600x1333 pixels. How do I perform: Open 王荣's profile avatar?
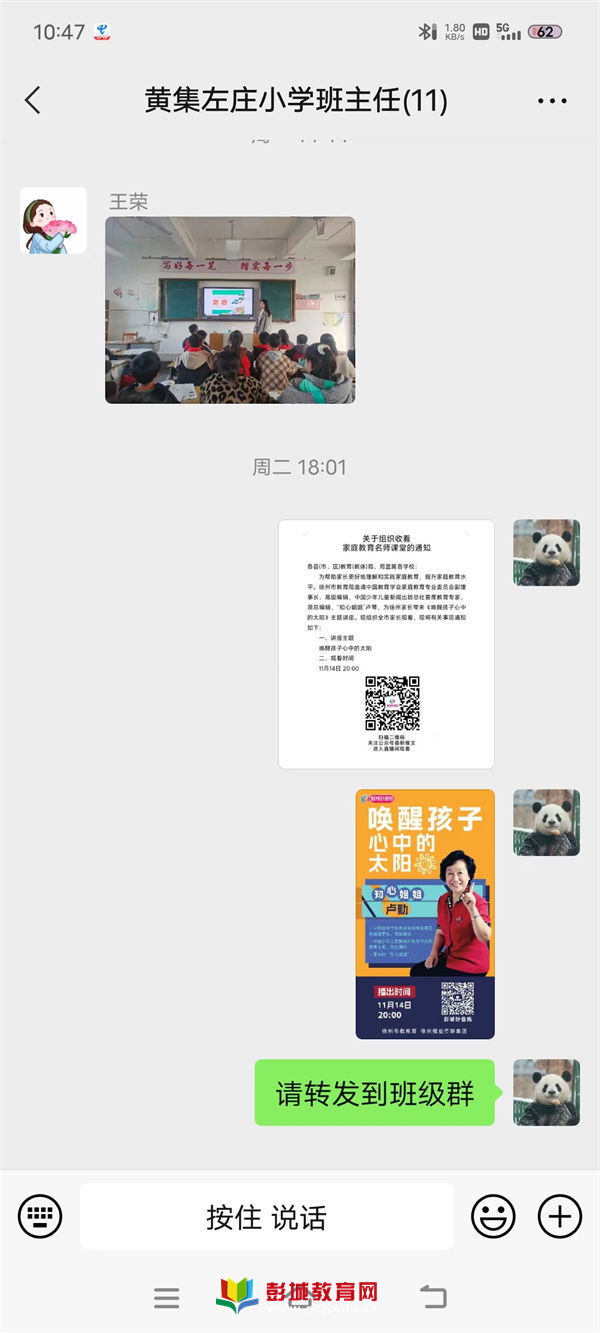[x=53, y=220]
